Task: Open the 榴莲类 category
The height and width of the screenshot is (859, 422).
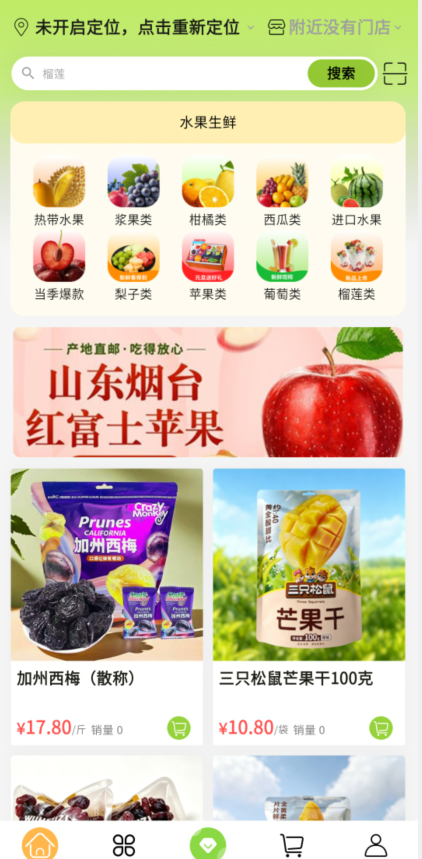Action: click(x=356, y=267)
